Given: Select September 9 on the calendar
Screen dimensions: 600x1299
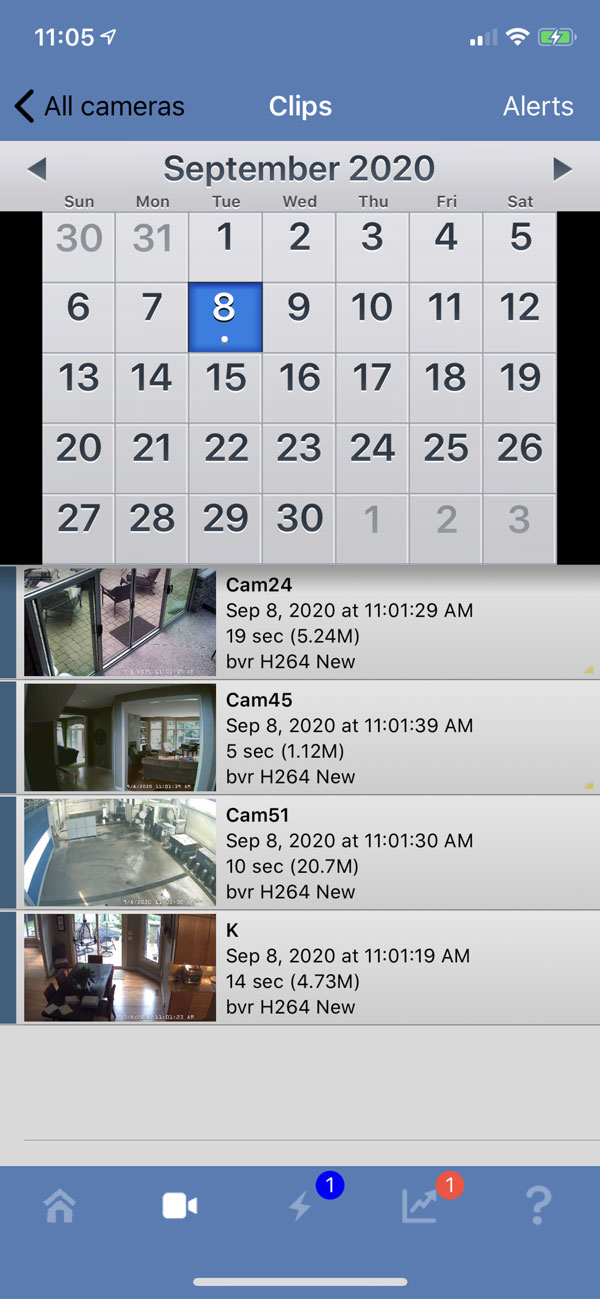Looking at the screenshot, I should [x=299, y=317].
